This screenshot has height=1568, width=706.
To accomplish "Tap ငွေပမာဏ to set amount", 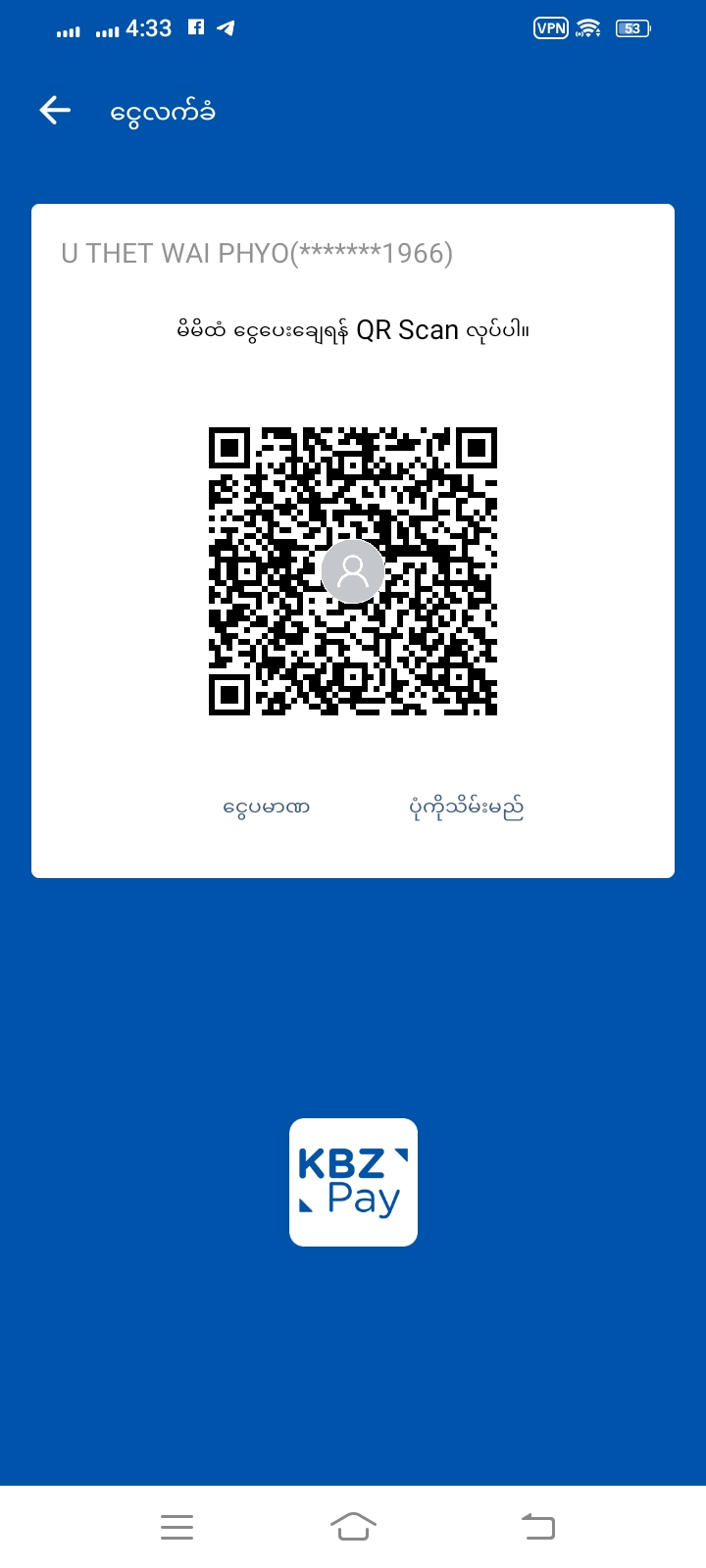I will point(266,808).
